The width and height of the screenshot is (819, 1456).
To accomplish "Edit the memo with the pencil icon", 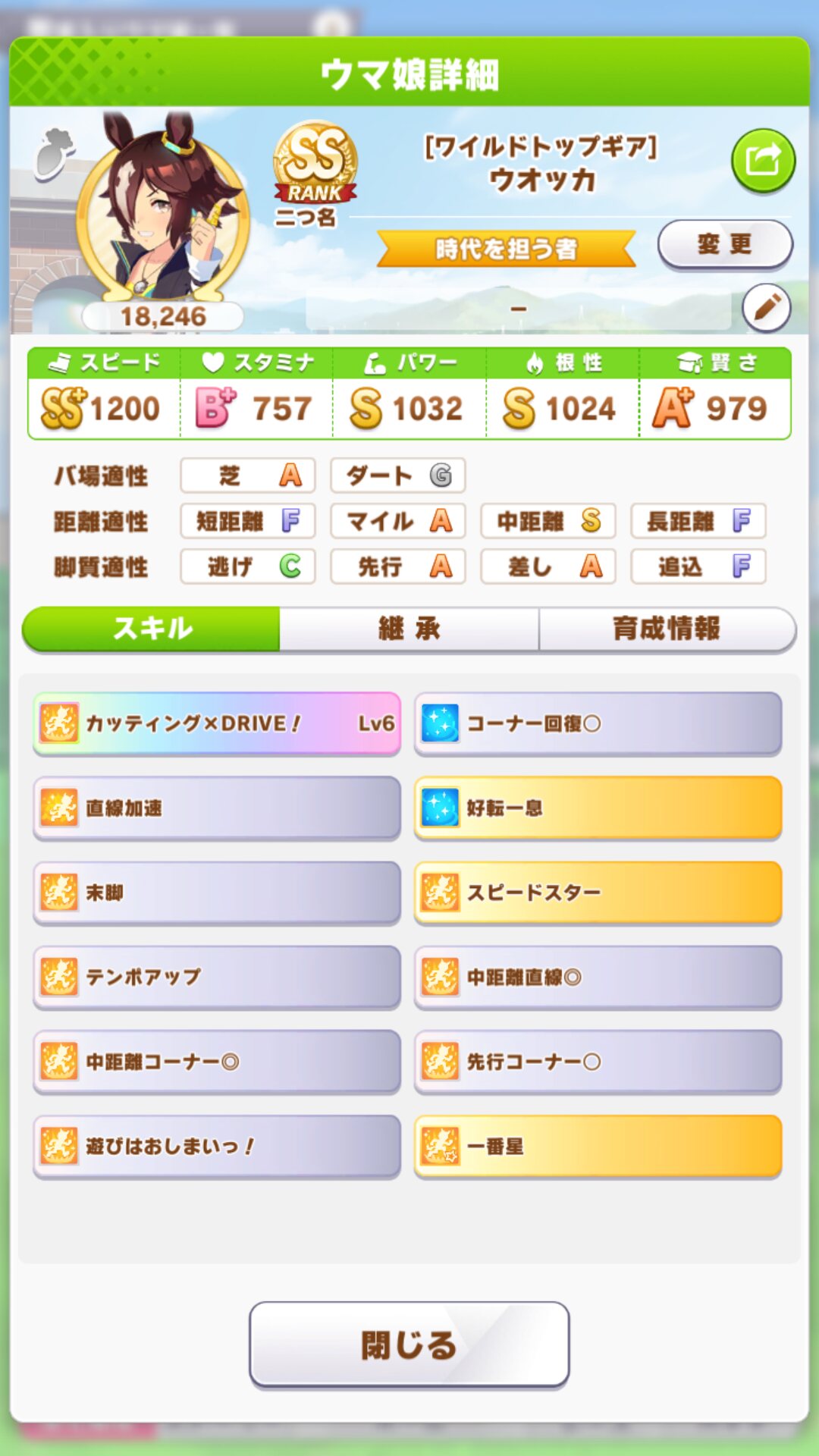I will tap(766, 308).
